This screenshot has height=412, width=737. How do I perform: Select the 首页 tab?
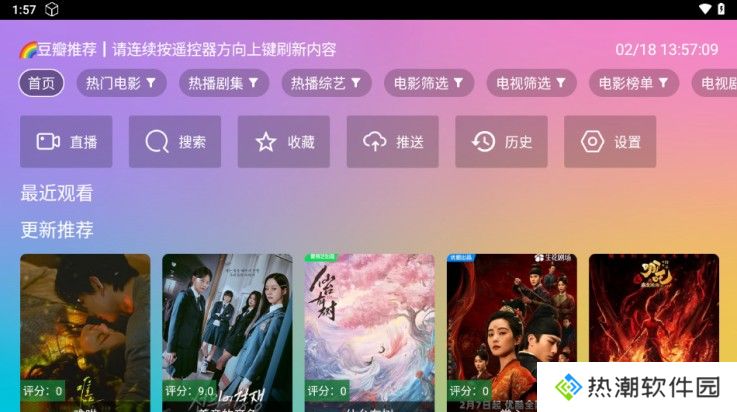[x=41, y=83]
